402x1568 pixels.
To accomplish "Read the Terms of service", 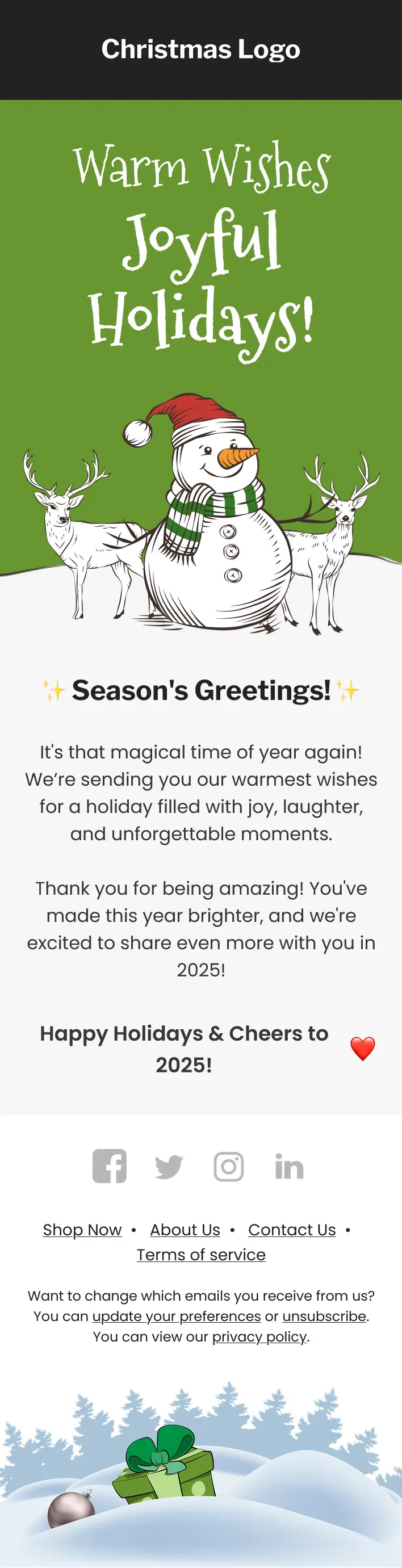I will click(x=201, y=1255).
